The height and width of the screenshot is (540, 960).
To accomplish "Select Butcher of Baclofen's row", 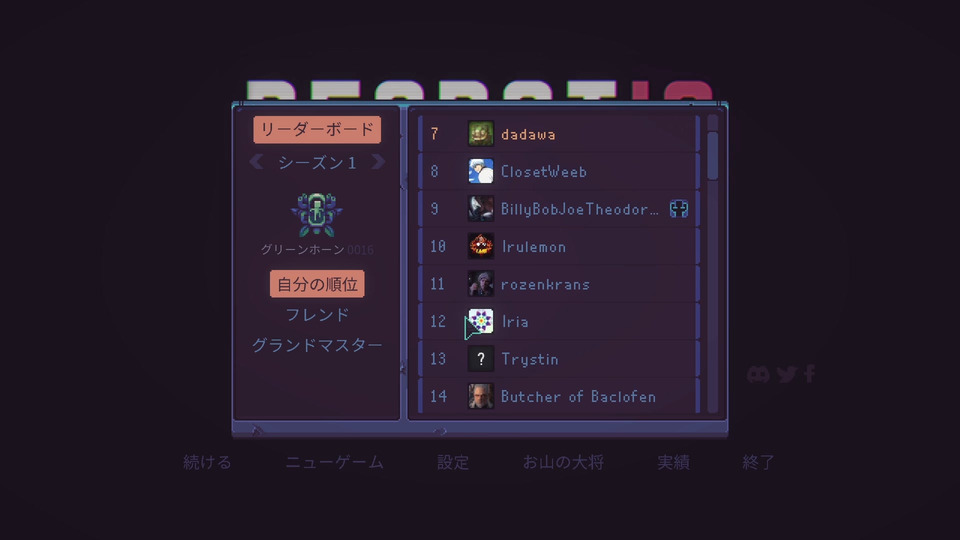I will [558, 397].
